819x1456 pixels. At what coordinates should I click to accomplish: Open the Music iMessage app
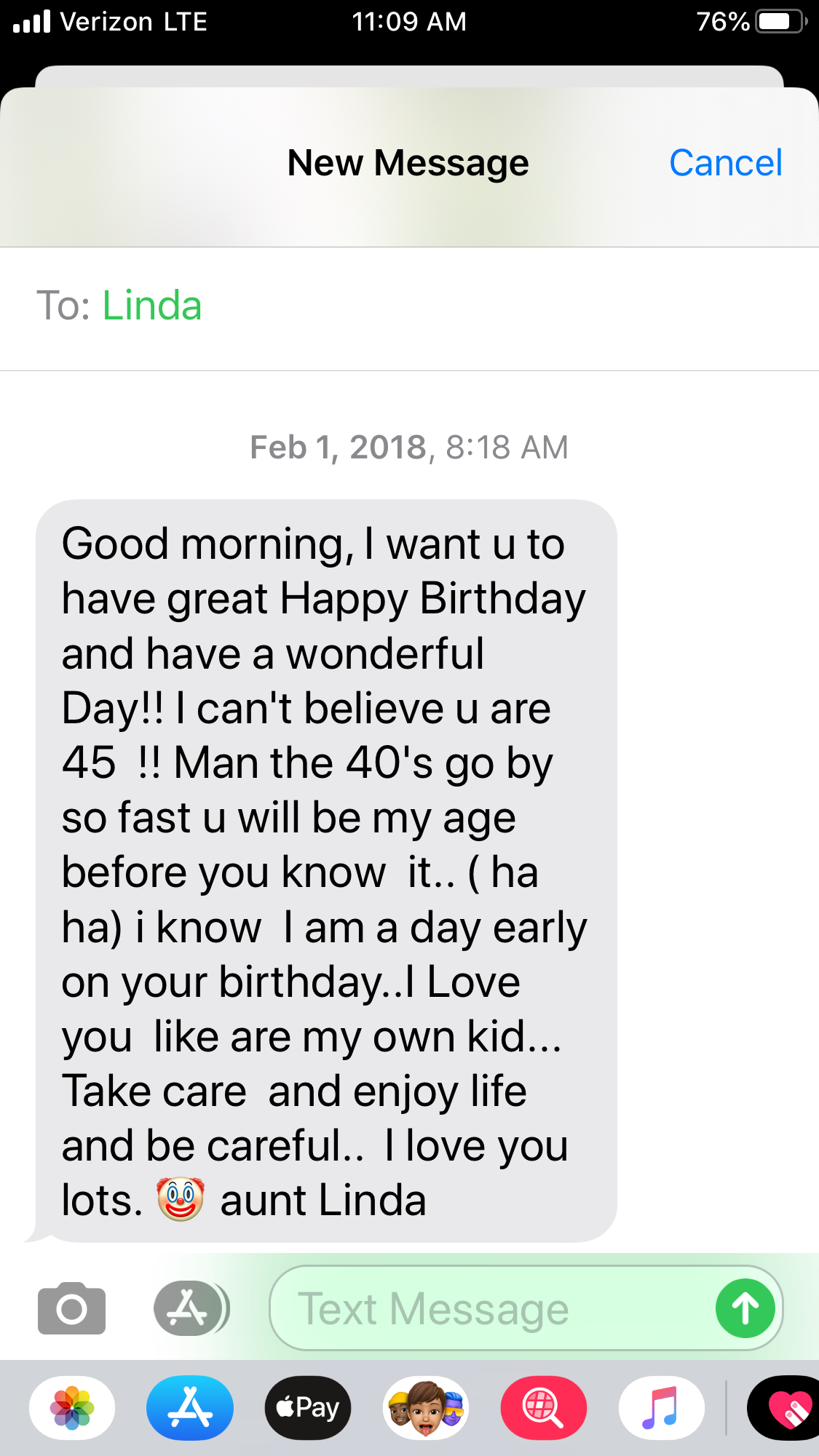tap(661, 1408)
